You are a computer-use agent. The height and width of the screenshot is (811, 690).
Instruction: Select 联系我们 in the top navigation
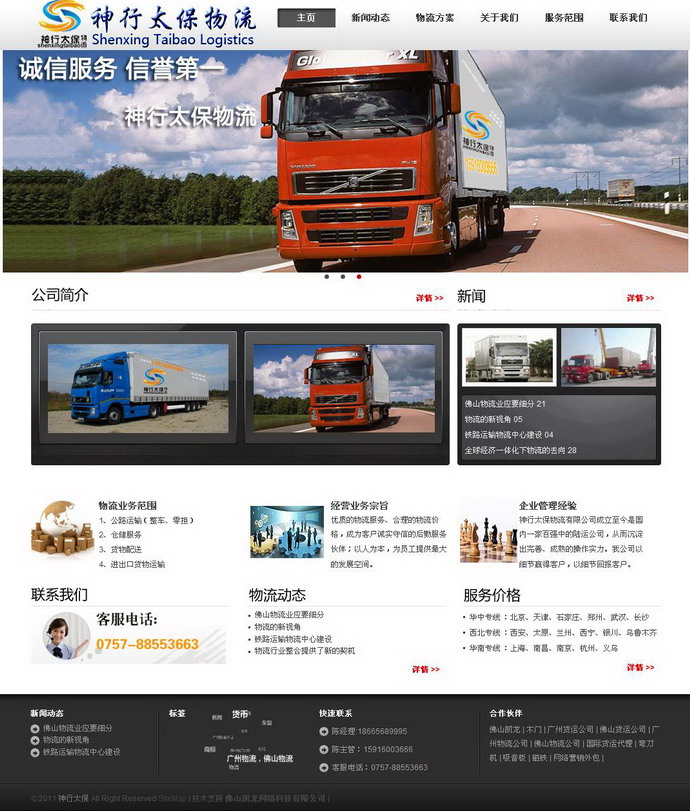628,18
